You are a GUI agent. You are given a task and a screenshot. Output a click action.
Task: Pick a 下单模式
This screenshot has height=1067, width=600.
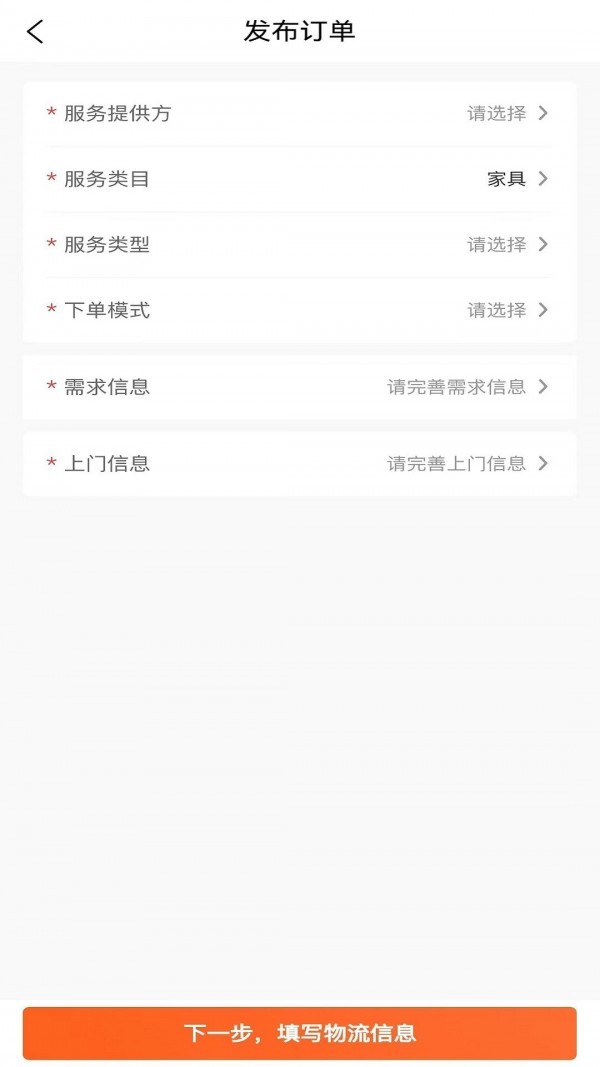click(x=300, y=310)
